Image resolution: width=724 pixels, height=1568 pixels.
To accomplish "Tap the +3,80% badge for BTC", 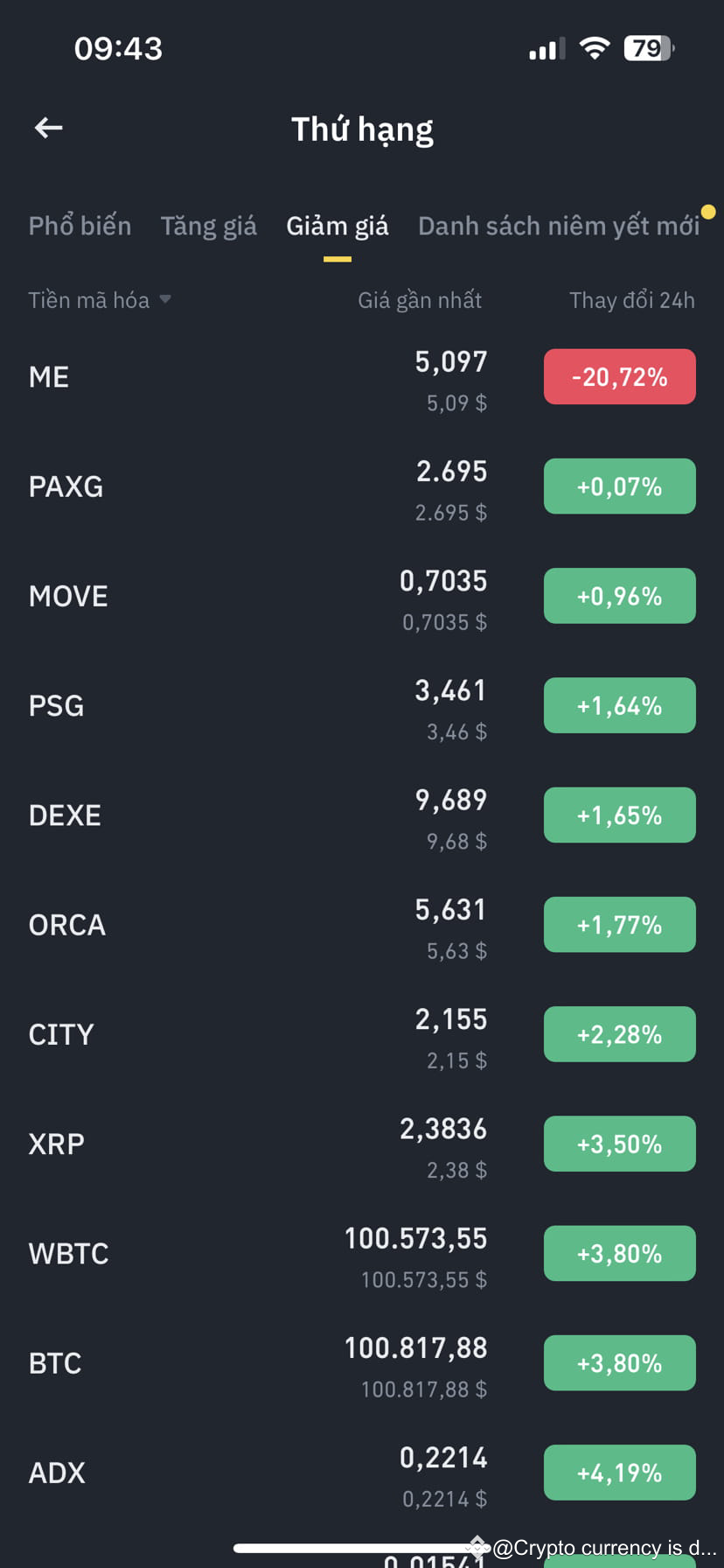I will click(619, 1362).
